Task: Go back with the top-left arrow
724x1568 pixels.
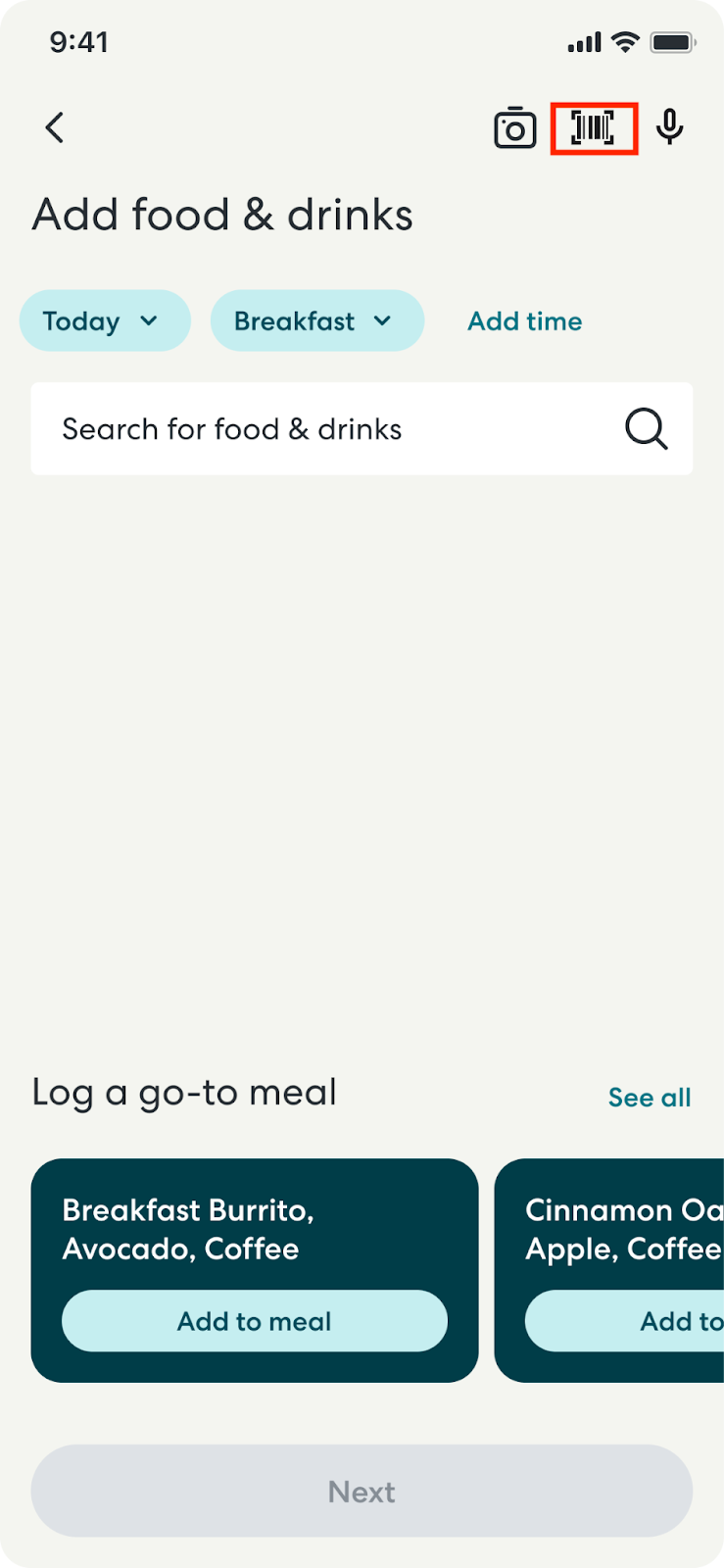Action: click(55, 127)
